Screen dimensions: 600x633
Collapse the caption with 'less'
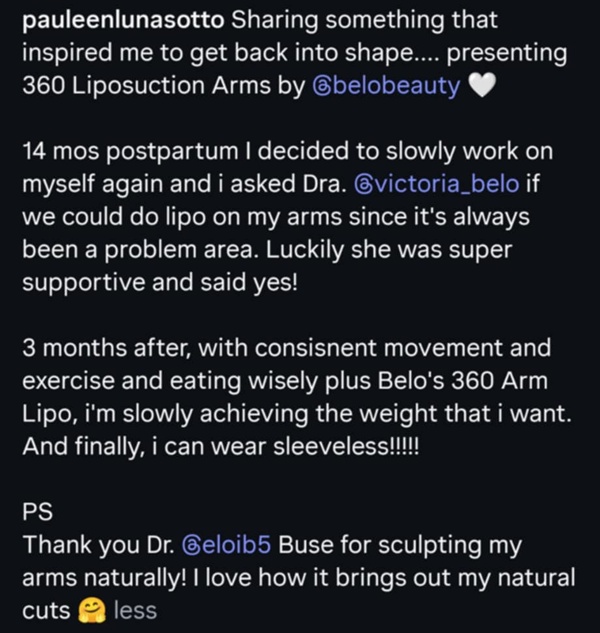click(136, 610)
